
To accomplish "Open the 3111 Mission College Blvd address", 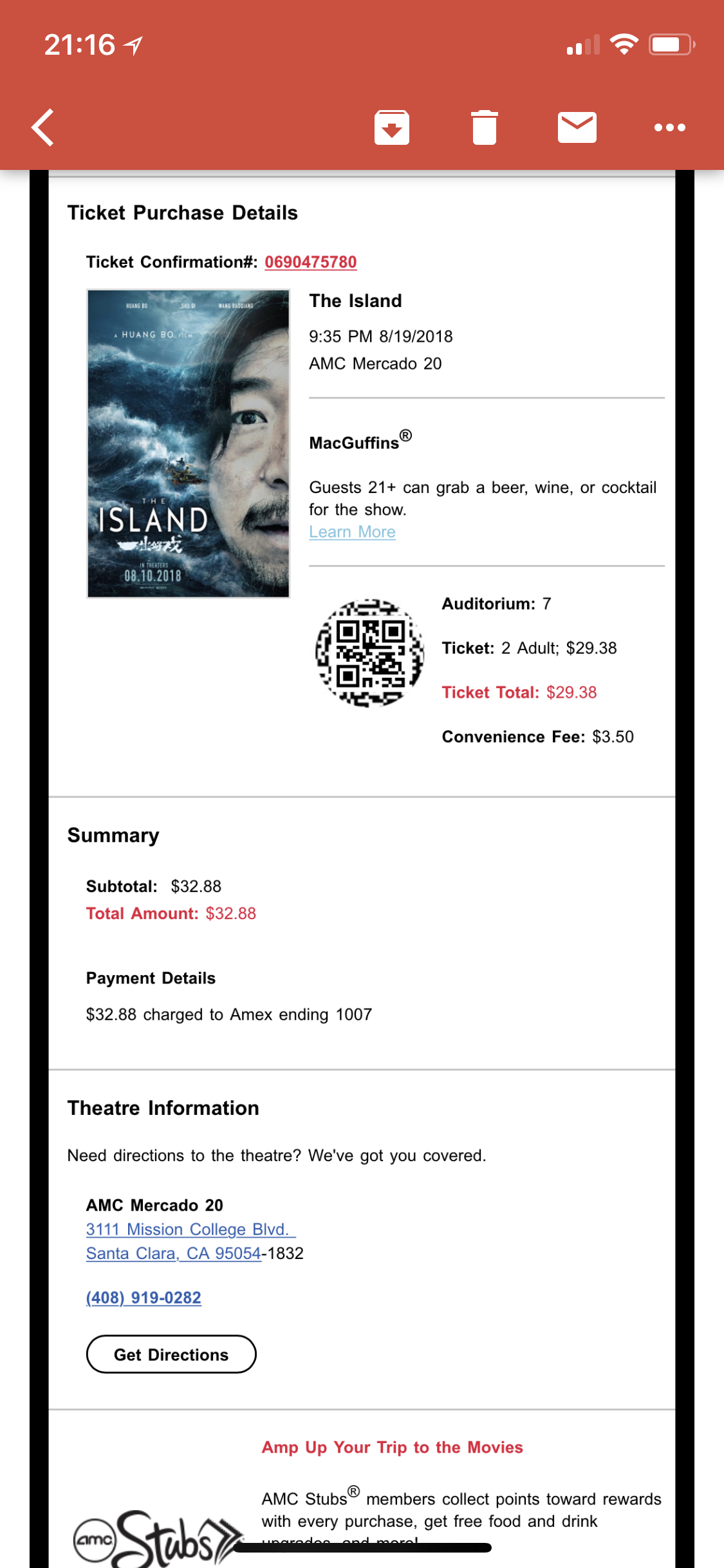I will 190,1229.
